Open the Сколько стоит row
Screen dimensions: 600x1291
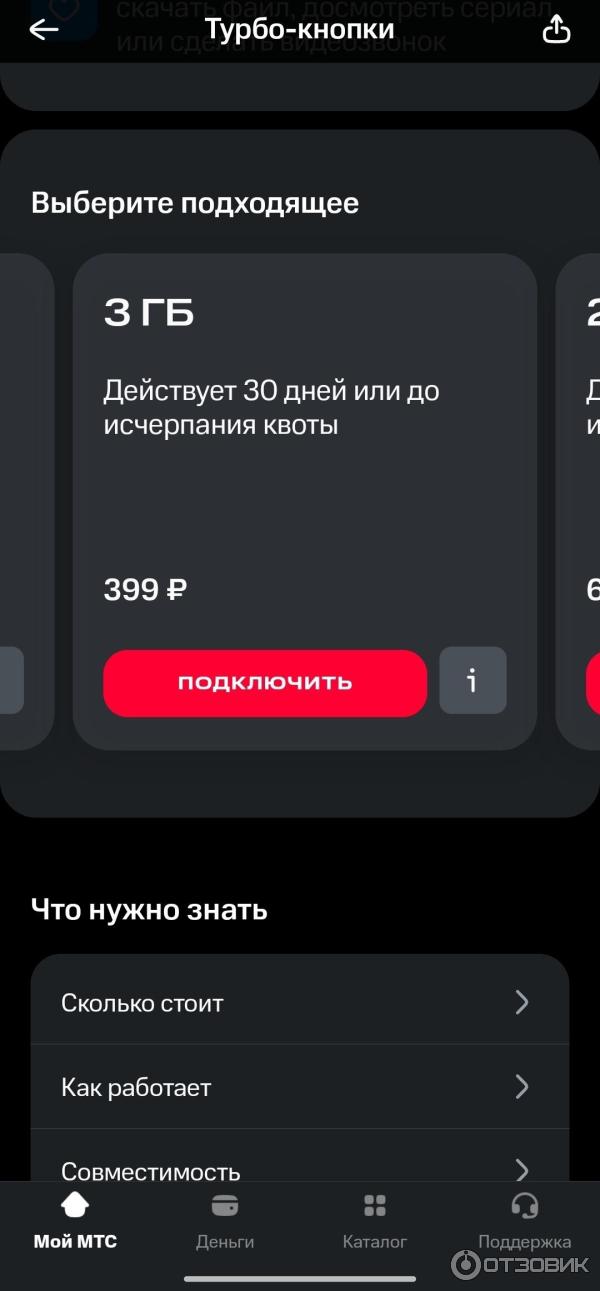pos(300,1002)
